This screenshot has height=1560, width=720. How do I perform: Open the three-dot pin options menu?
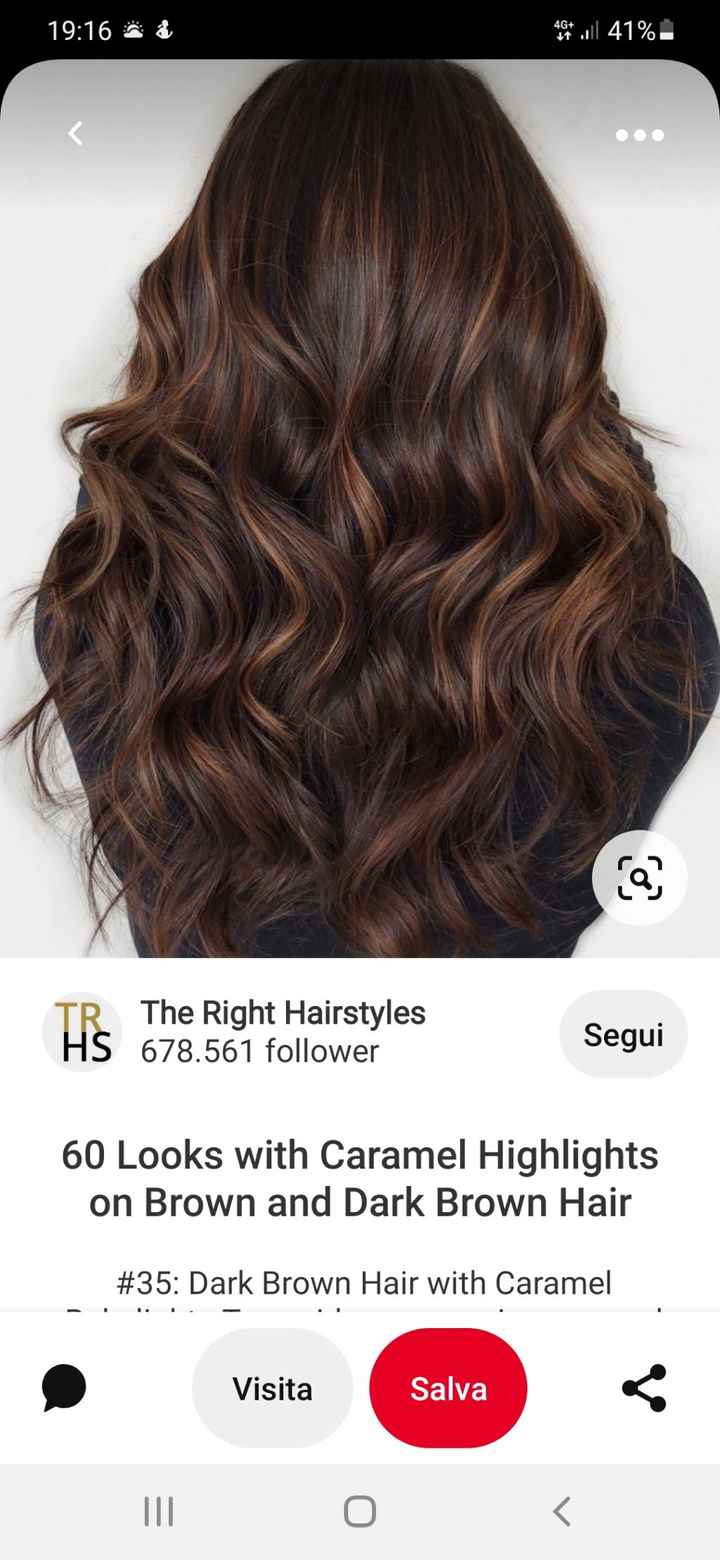tap(639, 134)
